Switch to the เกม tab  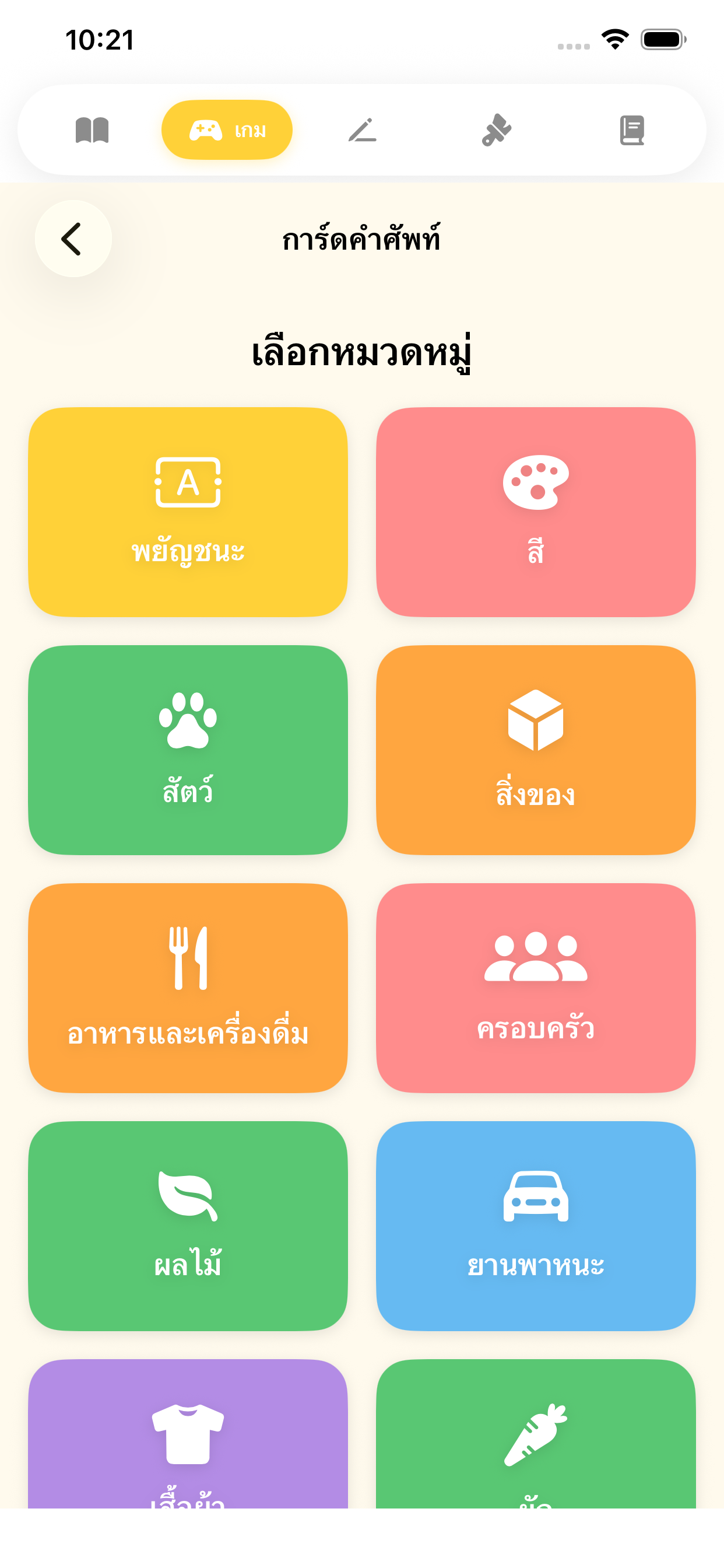point(226,129)
